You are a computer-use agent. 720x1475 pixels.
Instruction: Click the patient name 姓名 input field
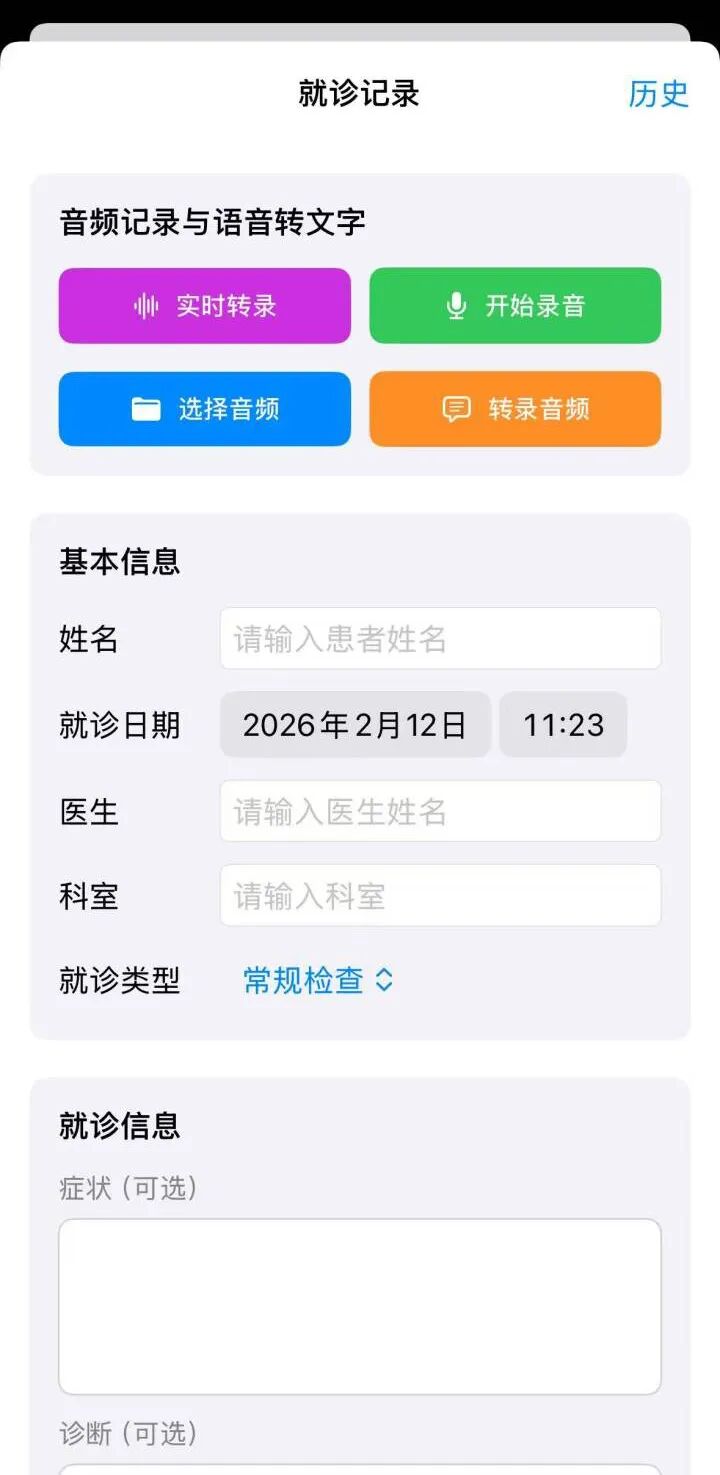[x=440, y=638]
